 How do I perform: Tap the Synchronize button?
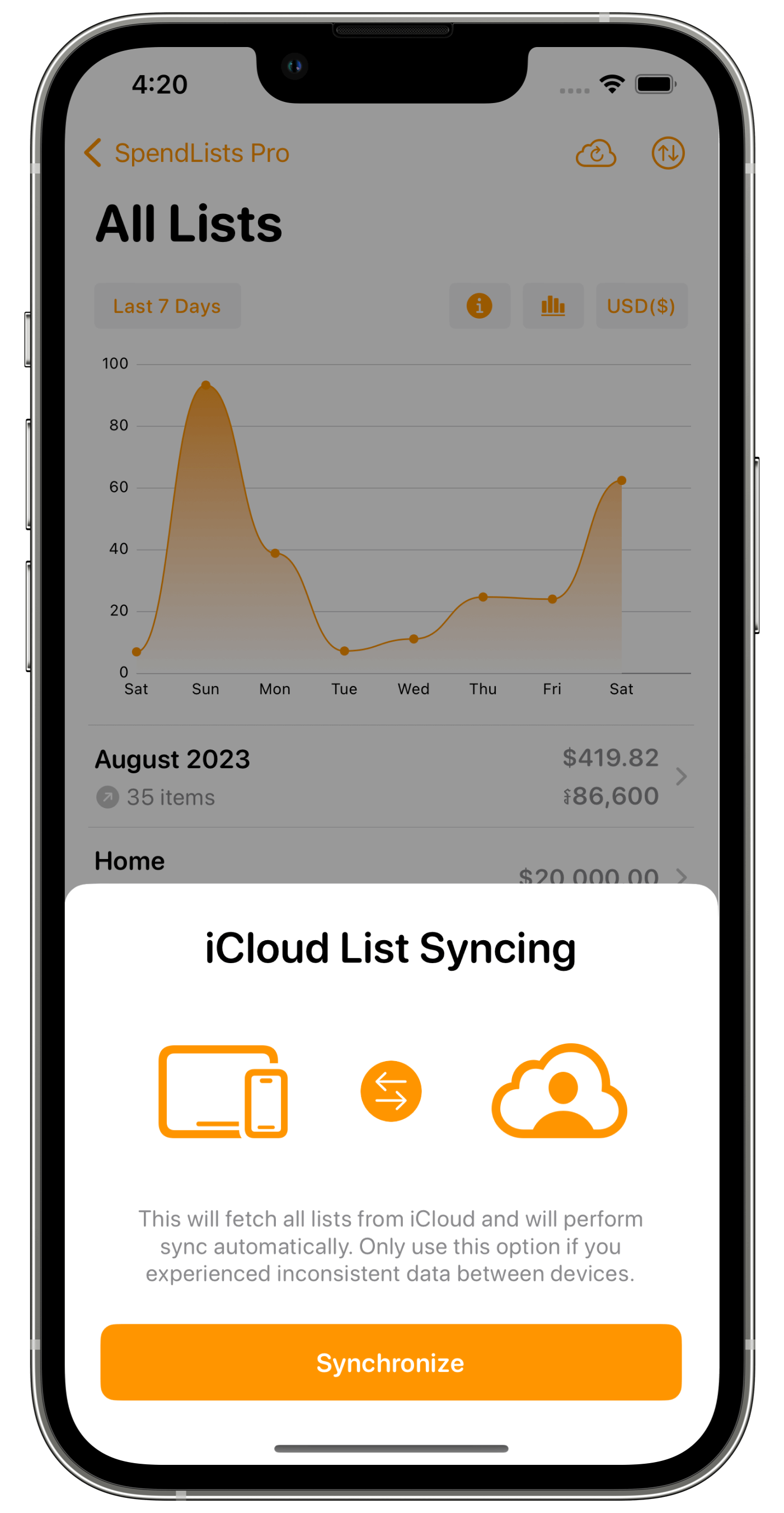pyautogui.click(x=391, y=1362)
